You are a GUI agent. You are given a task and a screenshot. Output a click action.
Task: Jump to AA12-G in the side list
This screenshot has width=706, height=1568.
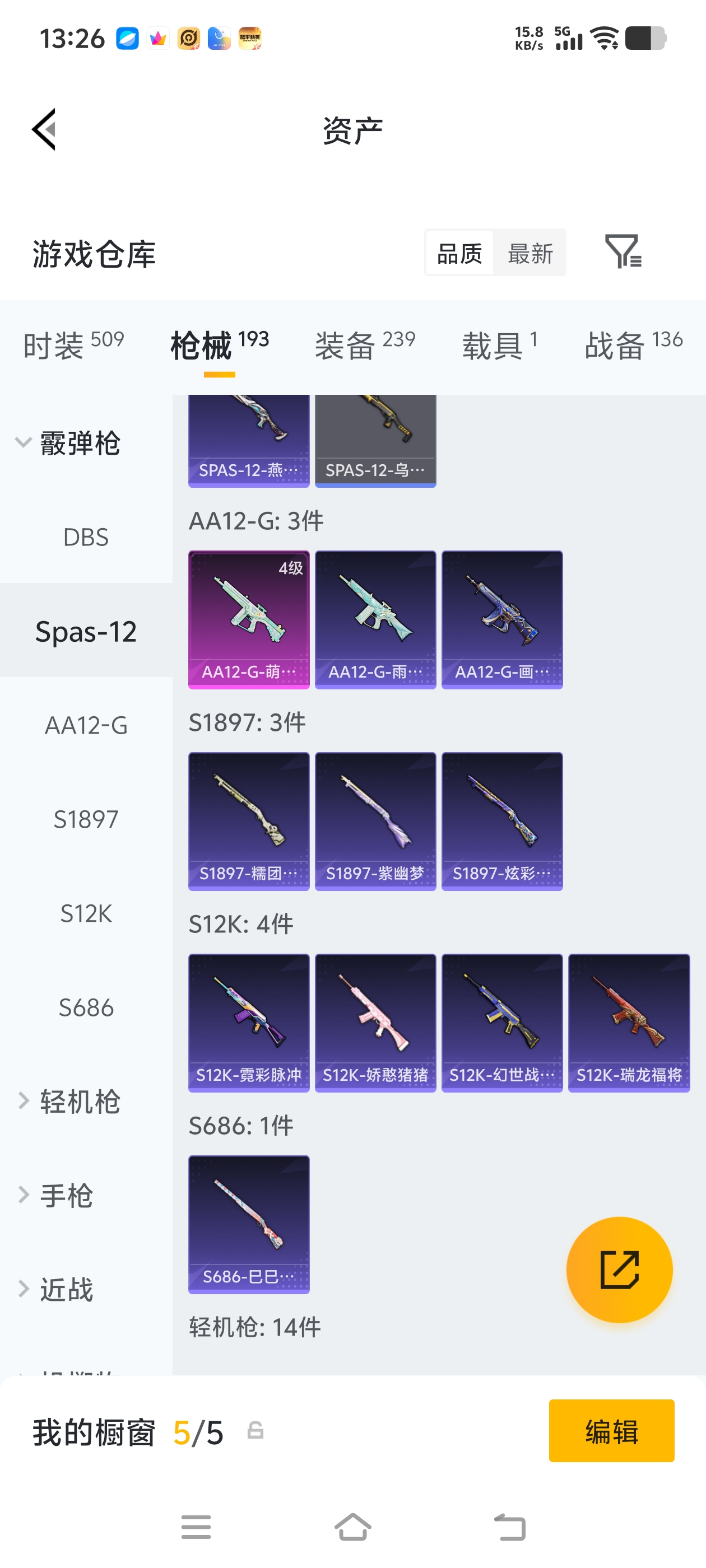click(x=86, y=725)
